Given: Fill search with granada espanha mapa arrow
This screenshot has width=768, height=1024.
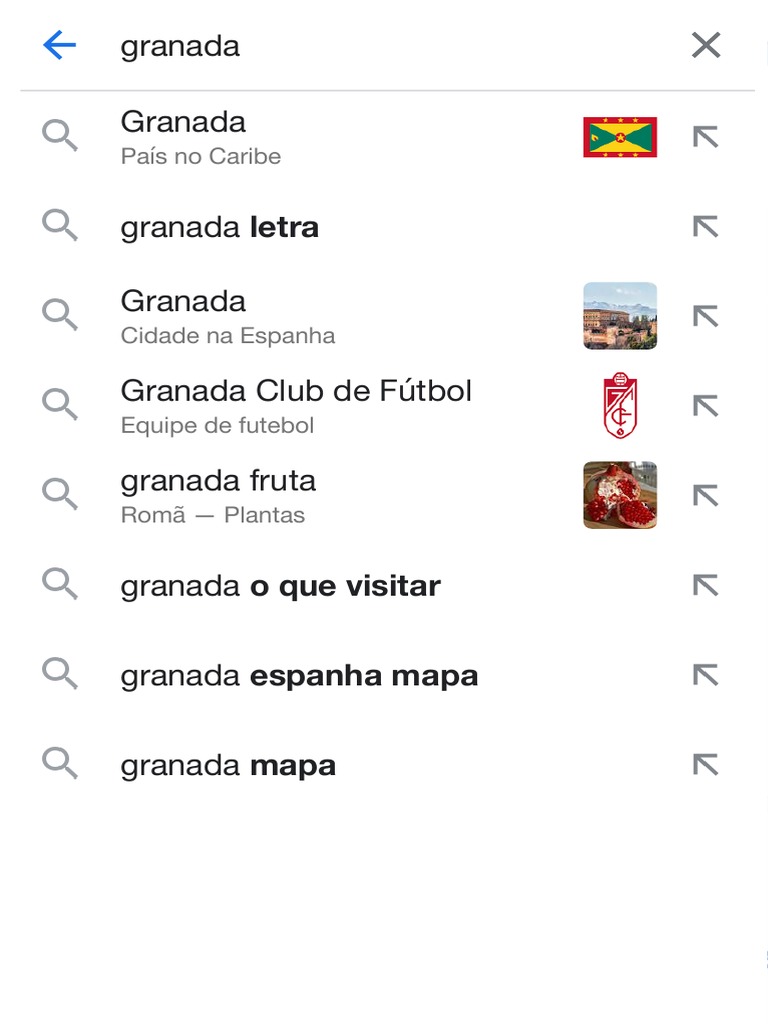Looking at the screenshot, I should coord(706,676).
